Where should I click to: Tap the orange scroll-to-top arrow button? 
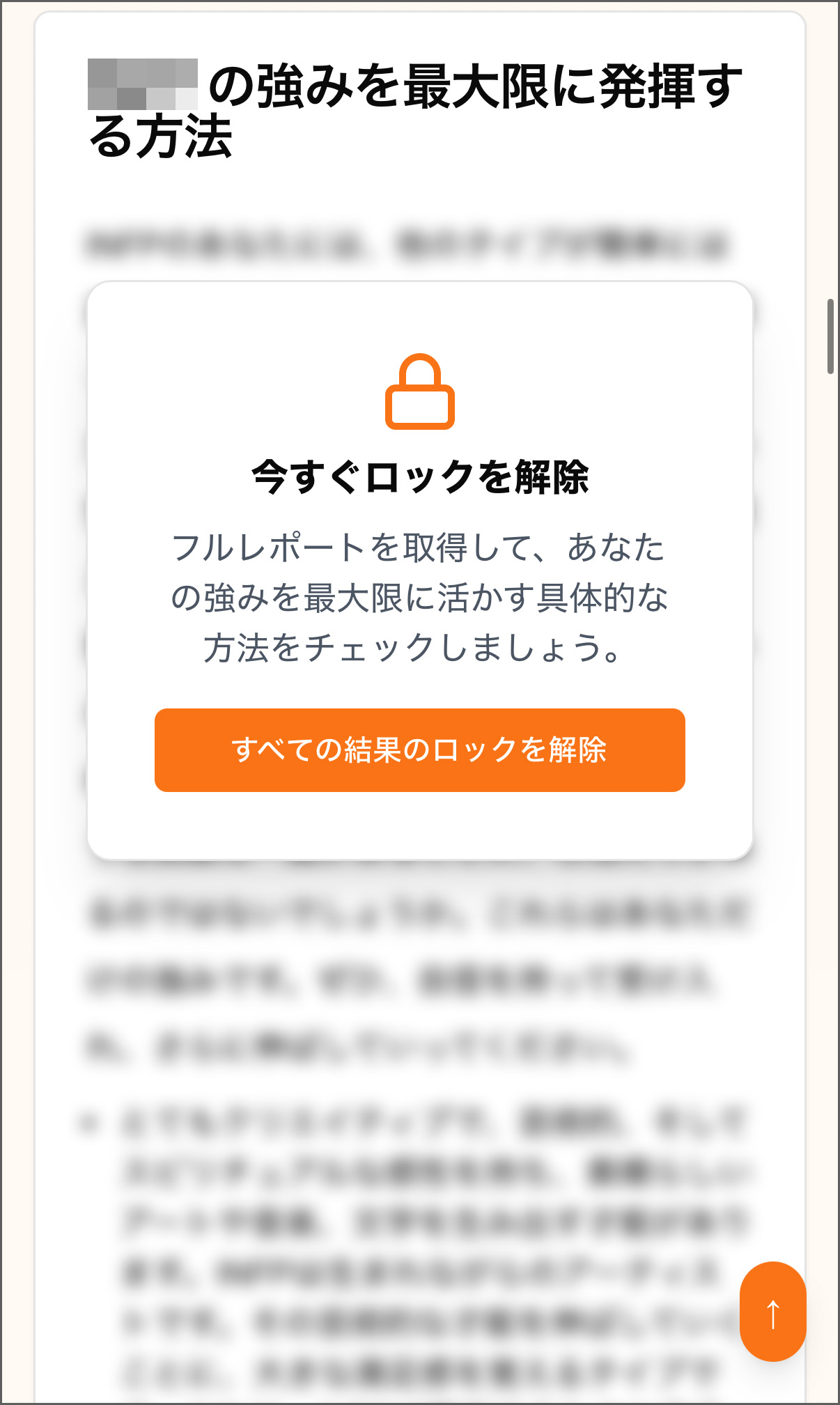coord(772,1312)
